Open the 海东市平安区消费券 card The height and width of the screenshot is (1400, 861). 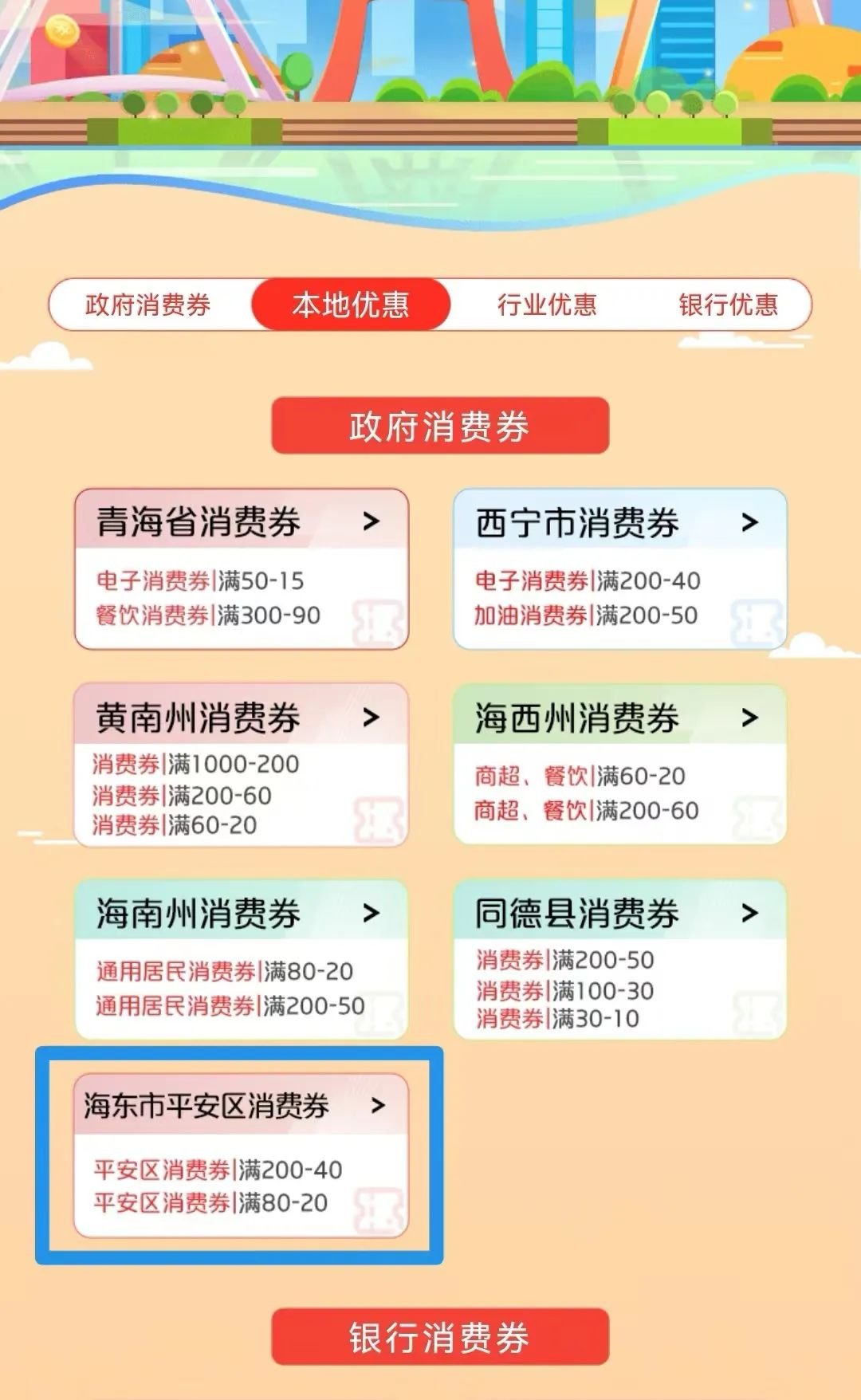tap(241, 1154)
